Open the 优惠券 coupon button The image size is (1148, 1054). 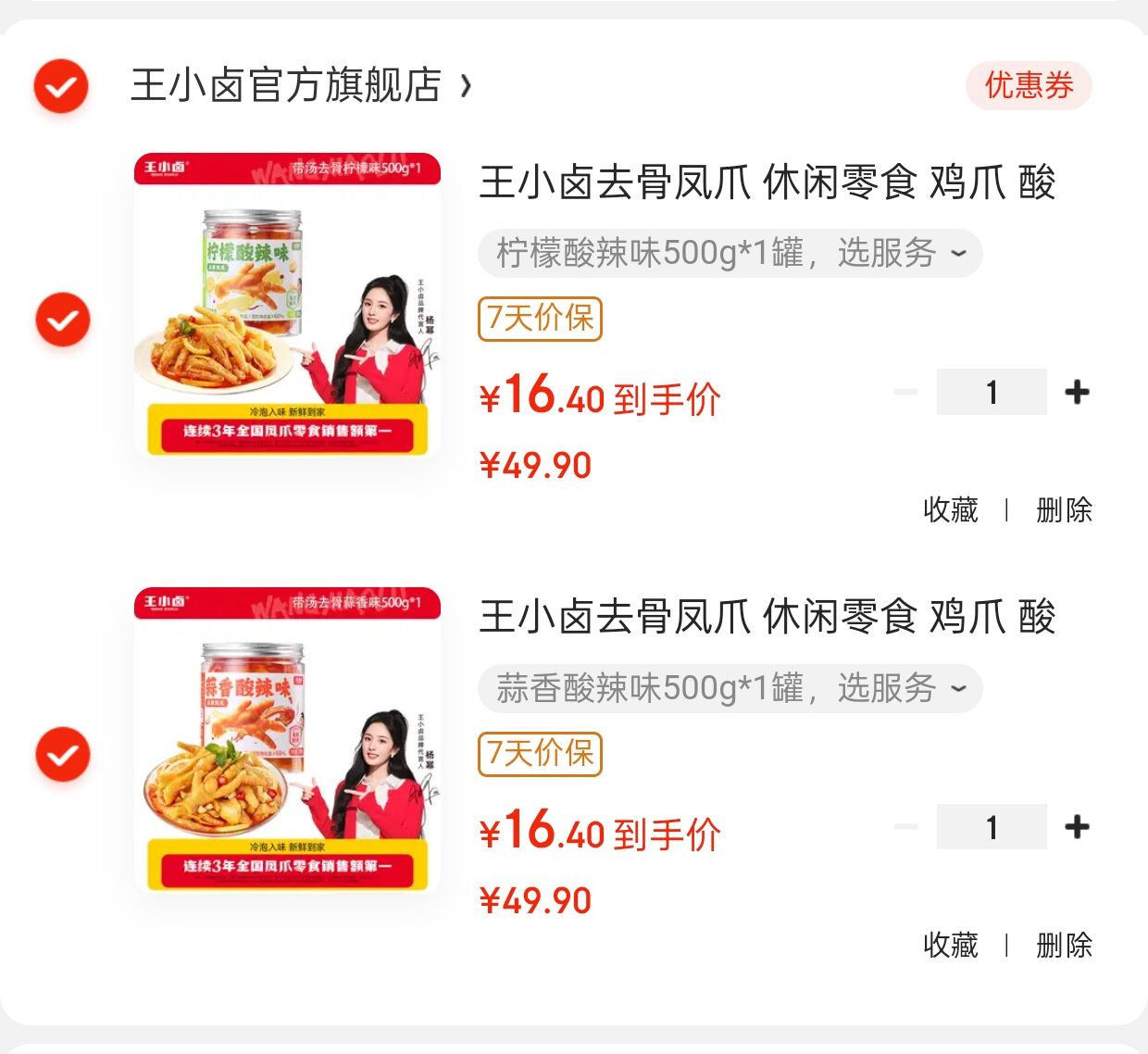pos(1029,86)
